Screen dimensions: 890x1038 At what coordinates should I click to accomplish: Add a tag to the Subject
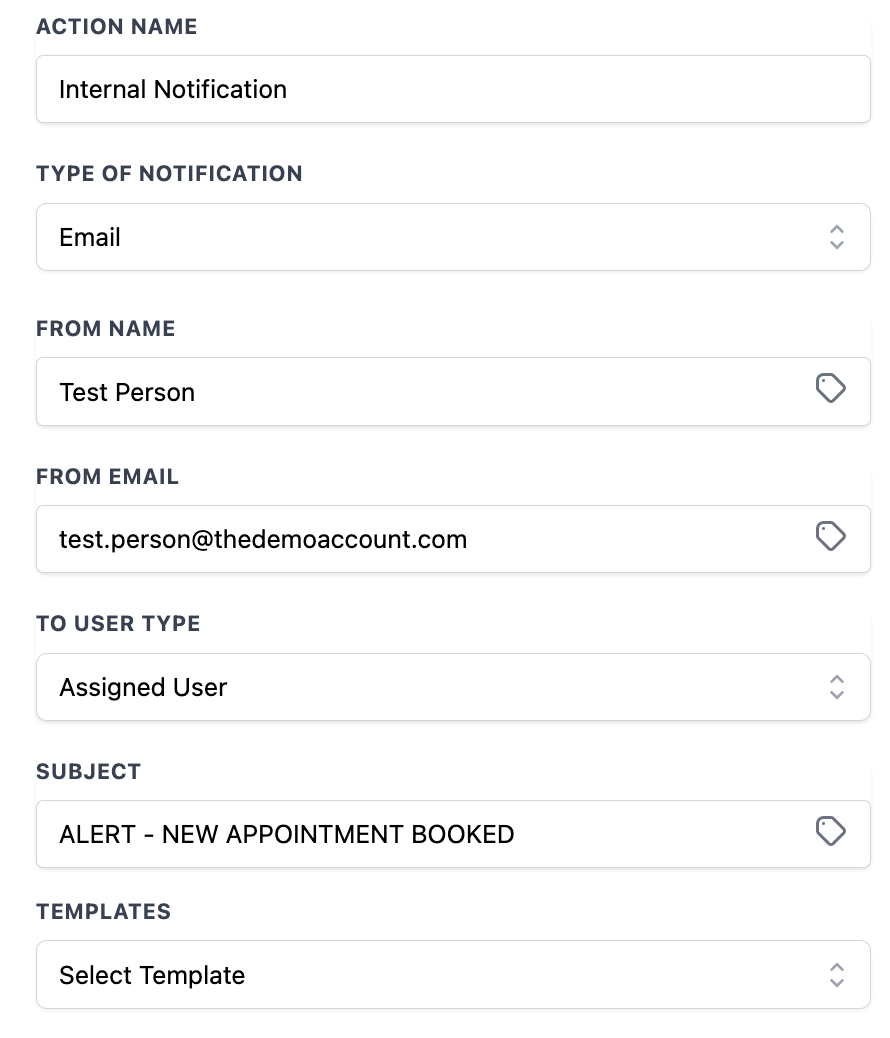(x=831, y=832)
